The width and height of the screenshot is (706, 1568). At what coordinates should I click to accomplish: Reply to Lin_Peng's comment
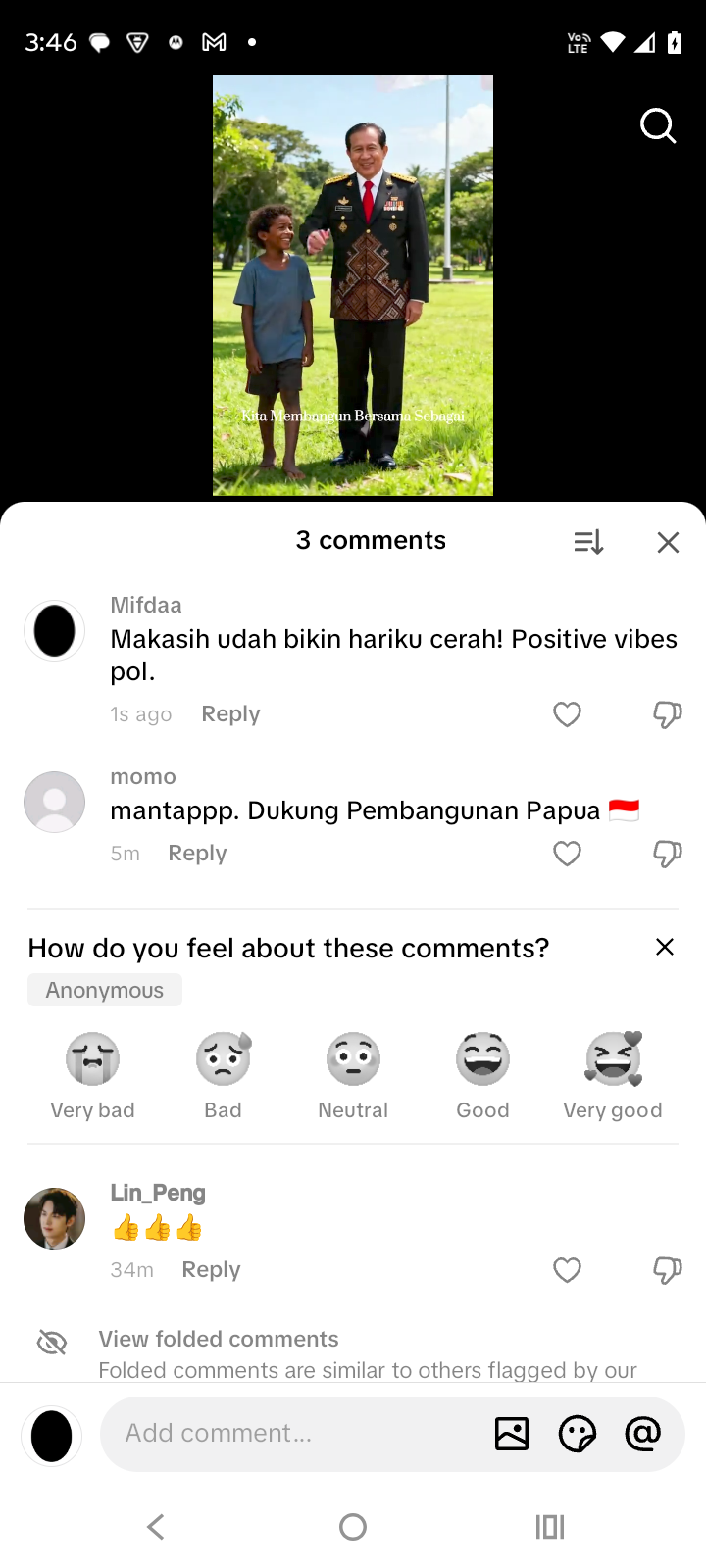[211, 1270]
